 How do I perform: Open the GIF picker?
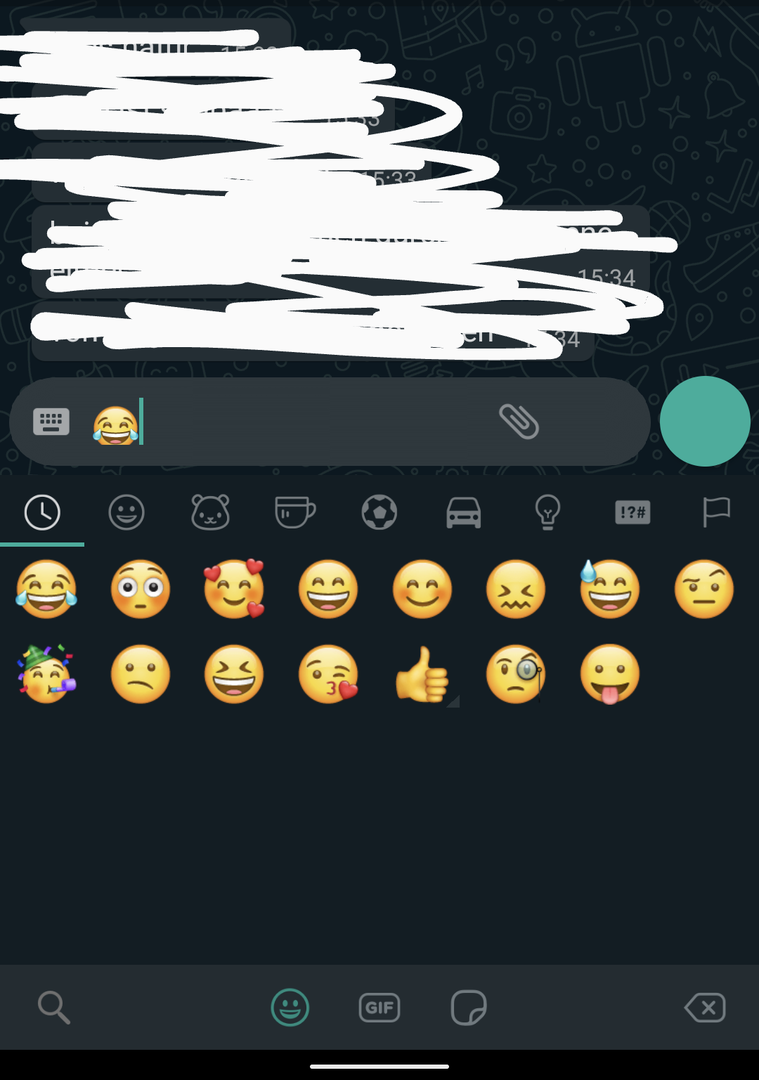379,1007
